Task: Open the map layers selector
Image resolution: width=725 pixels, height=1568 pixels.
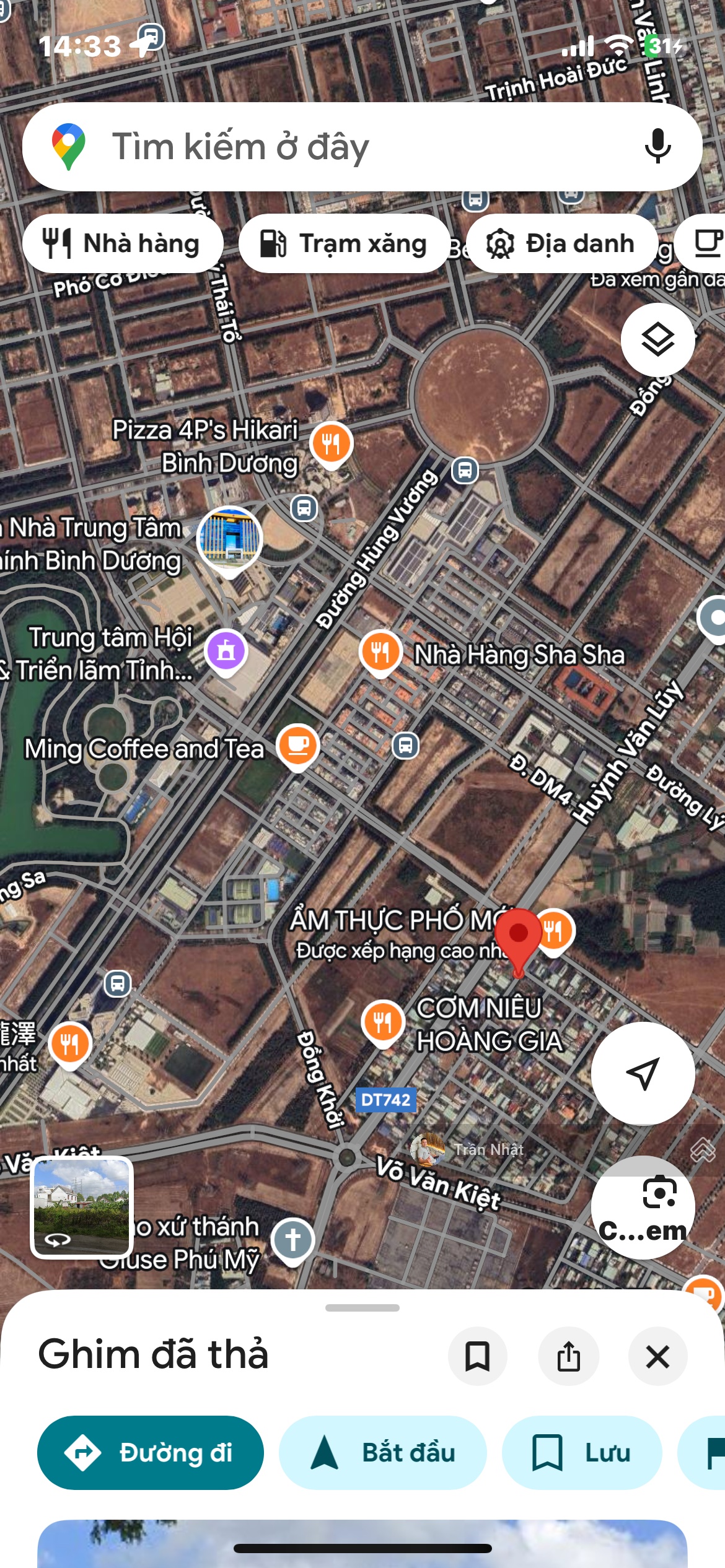Action: tap(657, 339)
